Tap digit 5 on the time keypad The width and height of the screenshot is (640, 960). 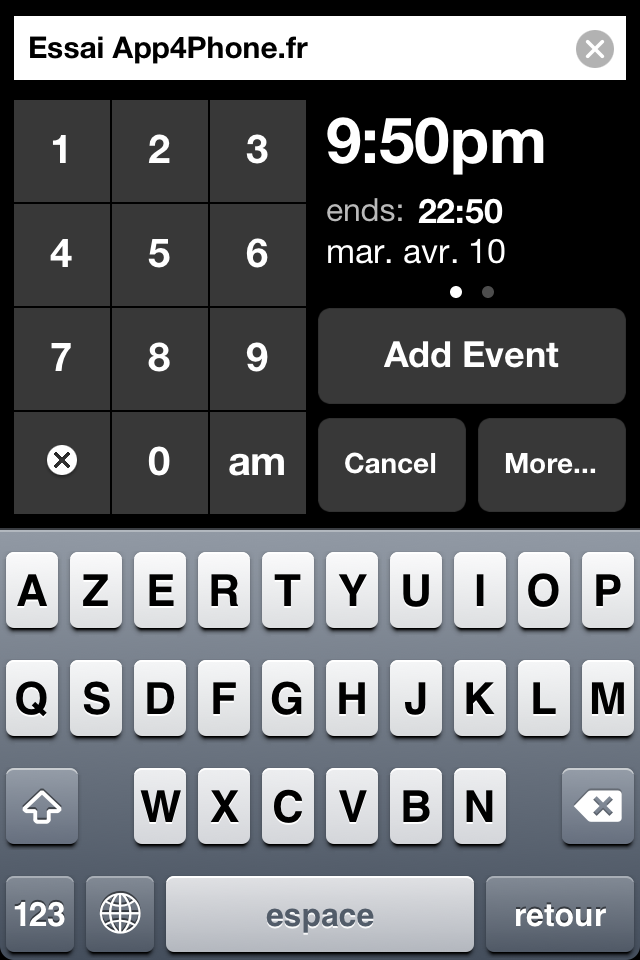(x=159, y=254)
